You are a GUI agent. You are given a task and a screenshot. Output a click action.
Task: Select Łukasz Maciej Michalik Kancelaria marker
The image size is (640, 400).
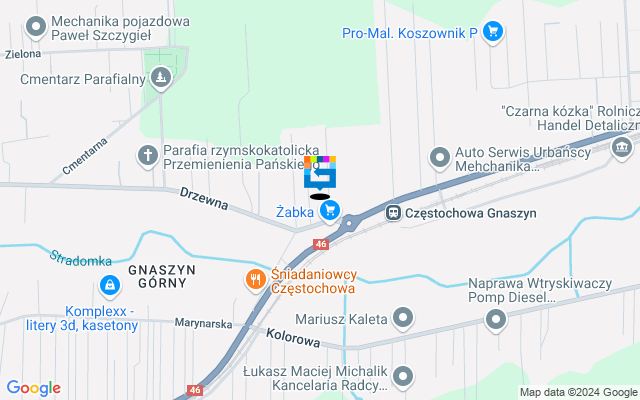pyautogui.click(x=404, y=376)
